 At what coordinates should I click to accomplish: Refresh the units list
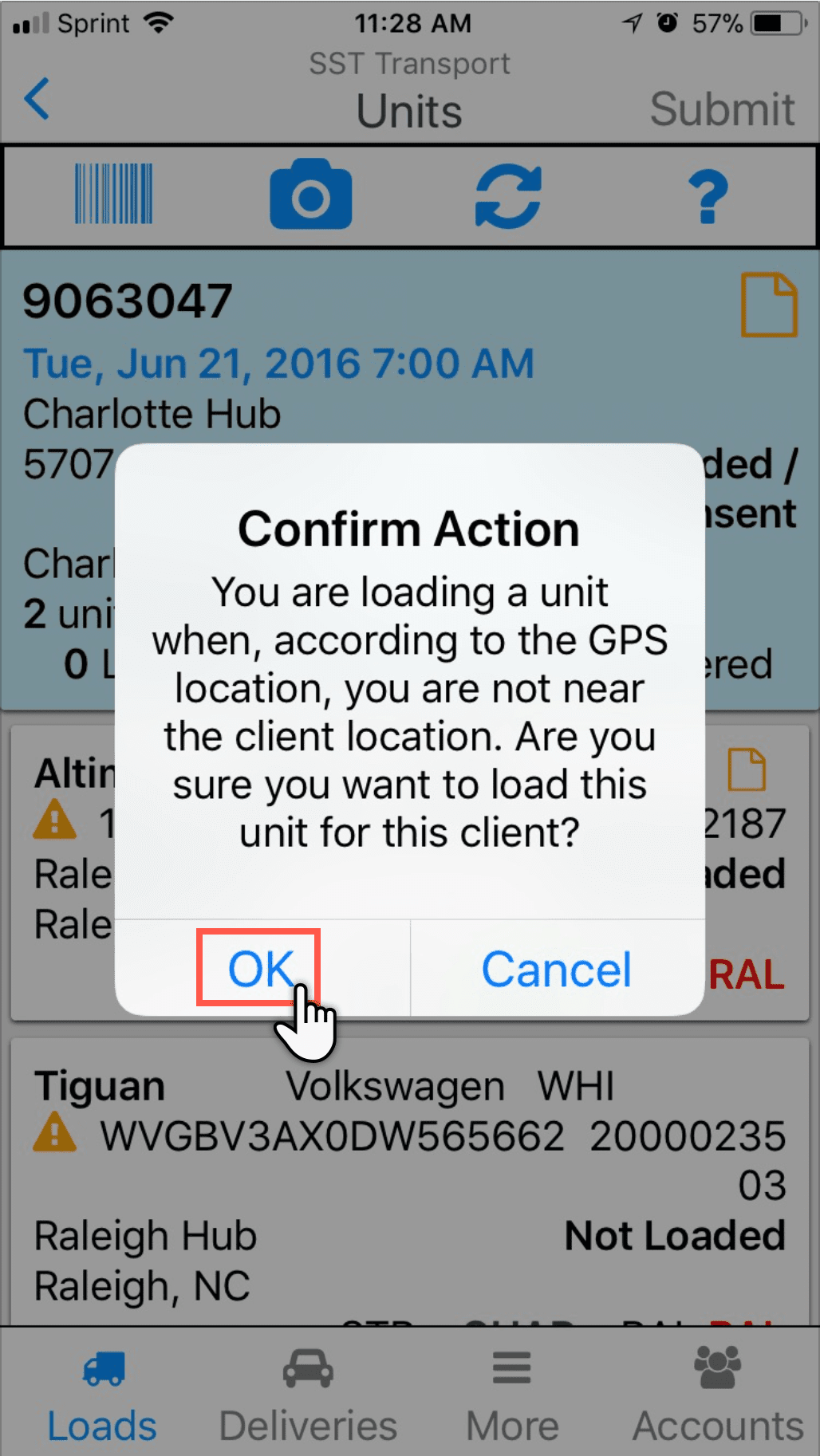coord(508,196)
